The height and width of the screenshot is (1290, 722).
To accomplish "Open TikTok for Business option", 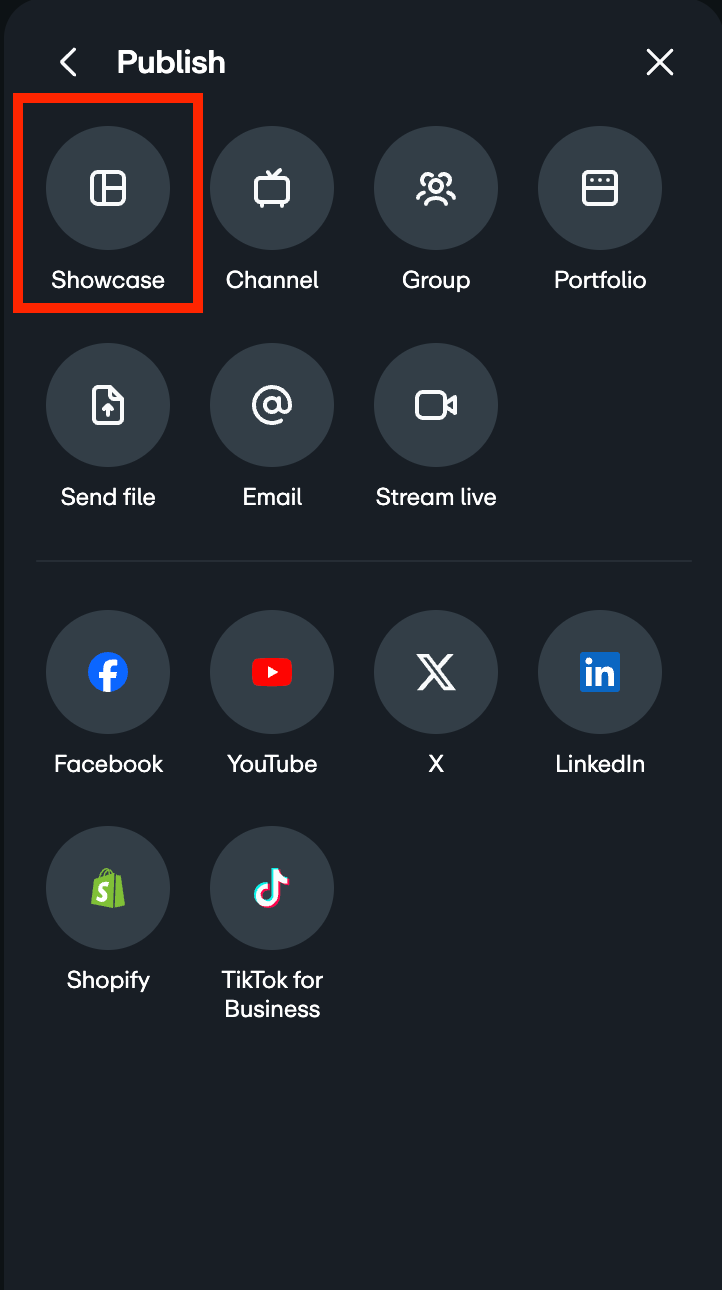I will click(x=272, y=888).
